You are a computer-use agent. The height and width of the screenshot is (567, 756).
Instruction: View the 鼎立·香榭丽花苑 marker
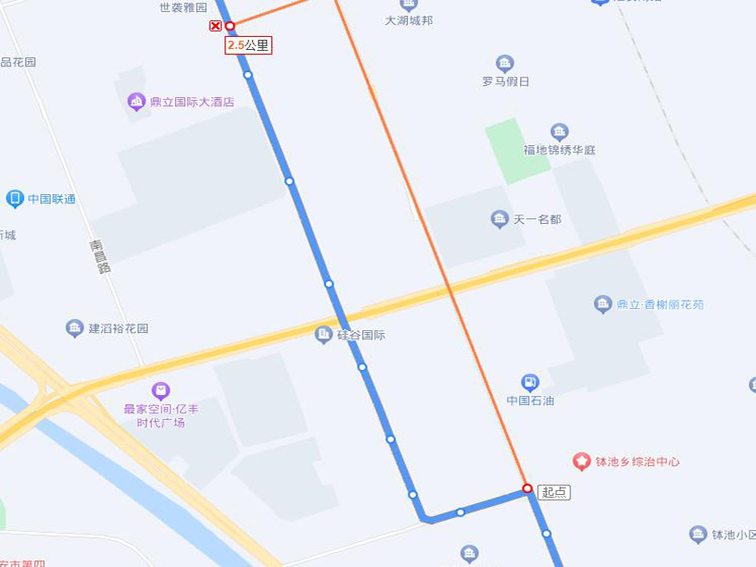click(x=603, y=304)
